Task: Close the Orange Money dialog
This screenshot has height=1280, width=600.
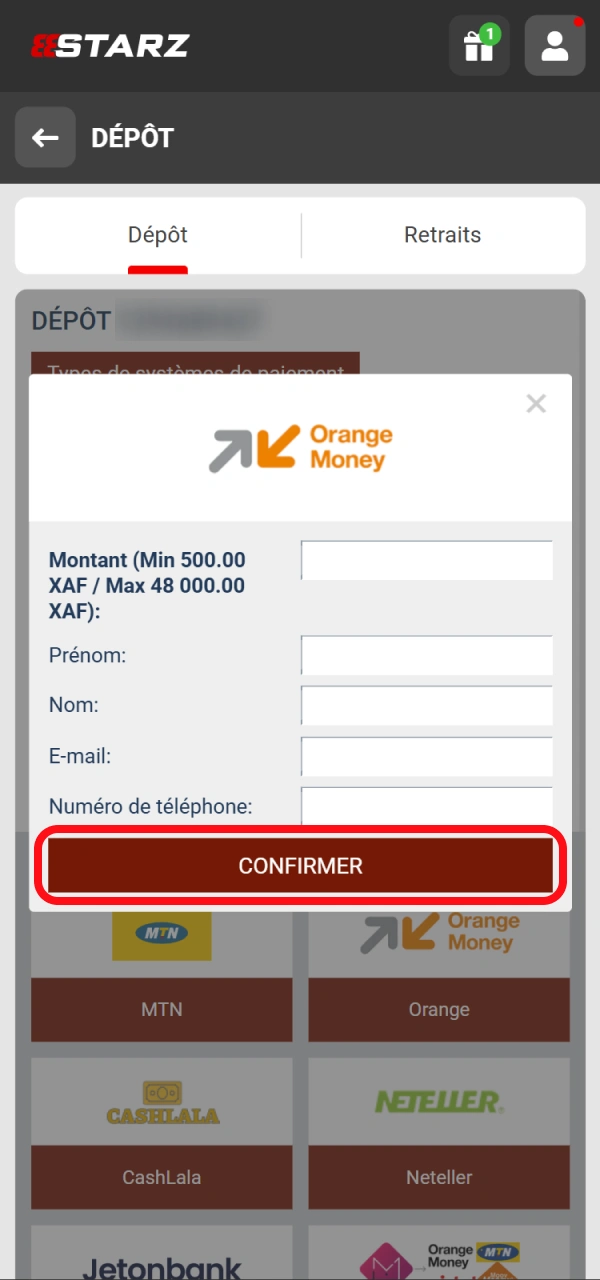Action: coord(536,404)
